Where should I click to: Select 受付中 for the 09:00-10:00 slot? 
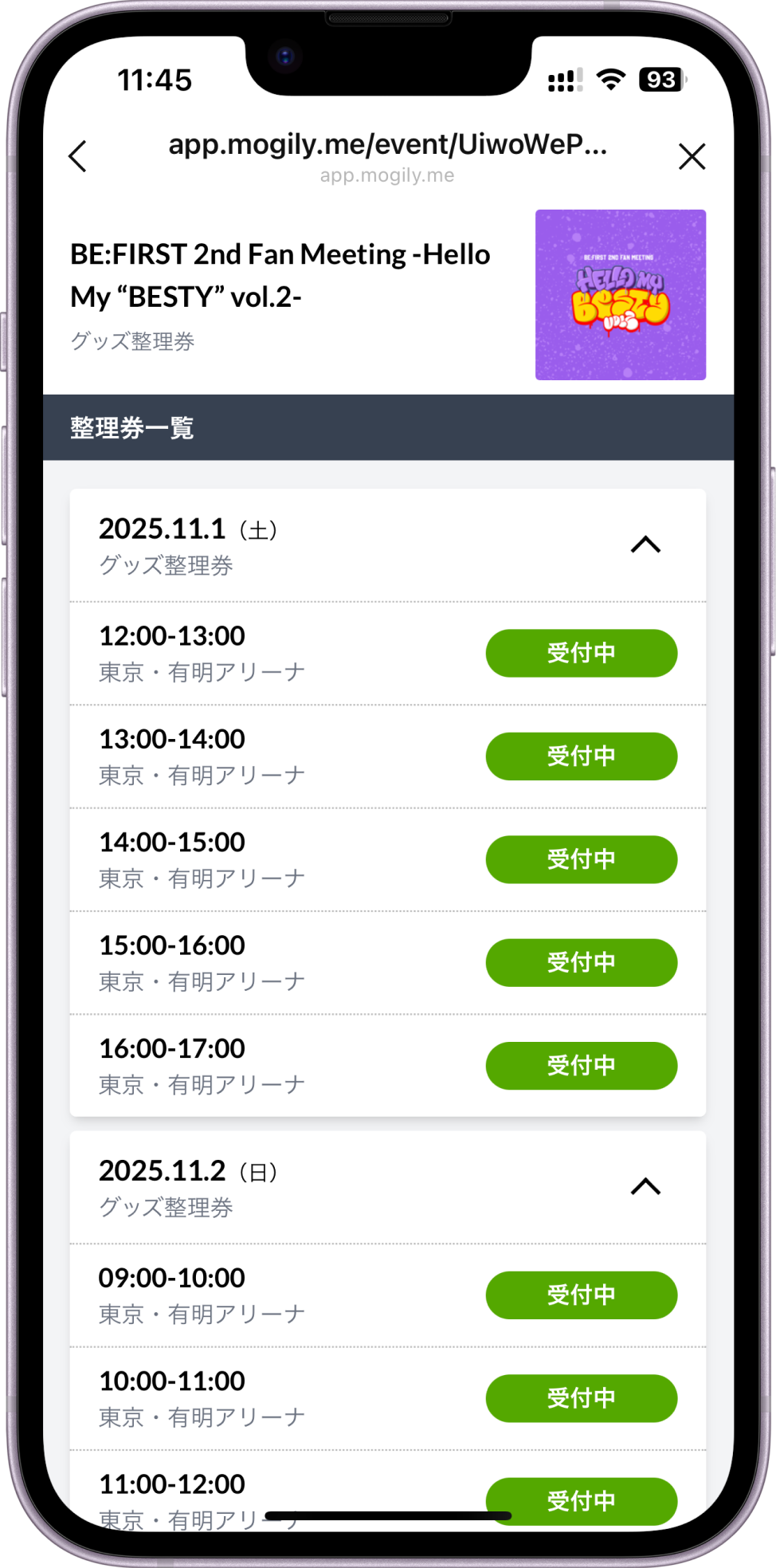point(581,1295)
